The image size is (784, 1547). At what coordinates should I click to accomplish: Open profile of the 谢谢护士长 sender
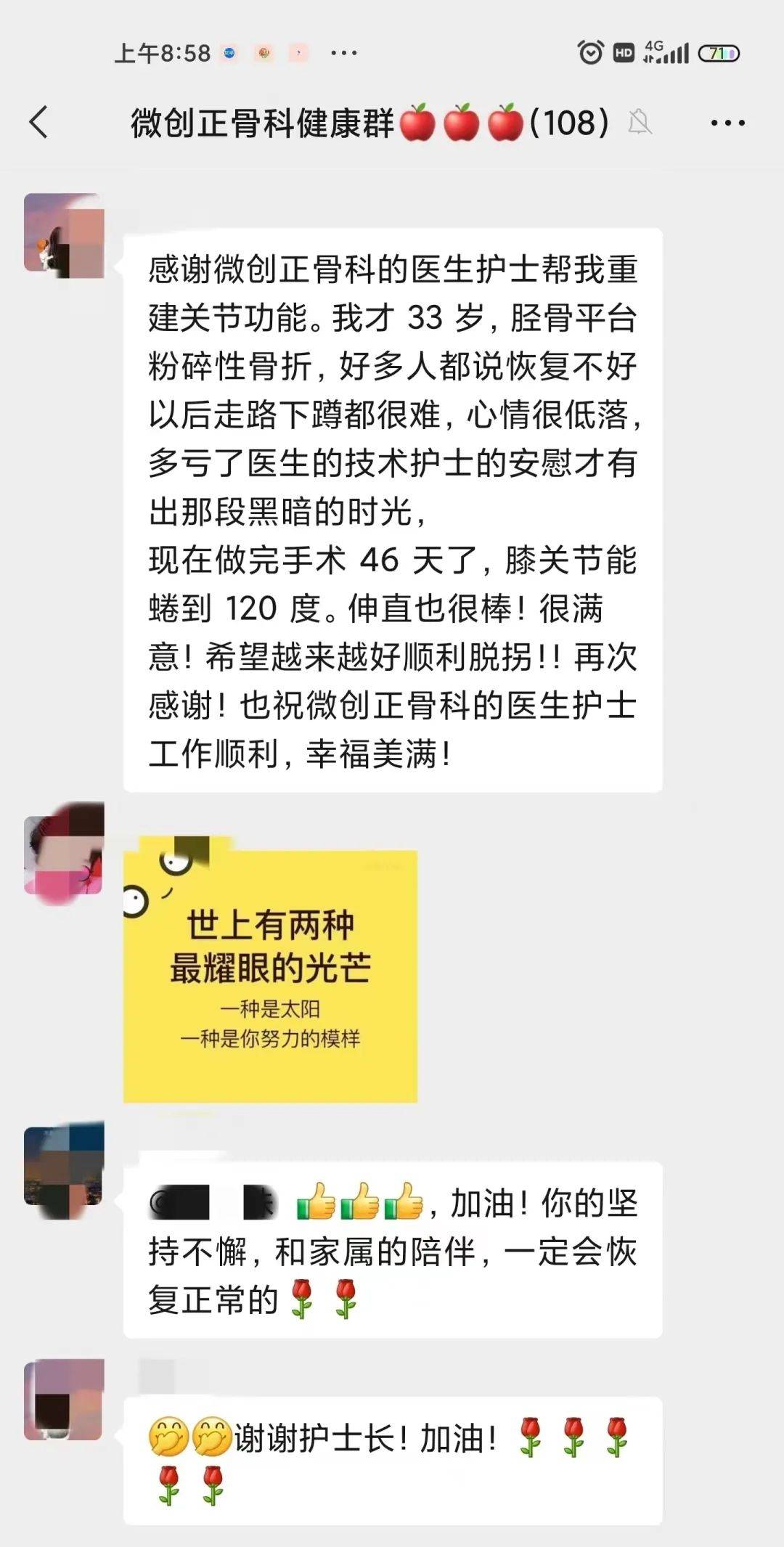64,1400
